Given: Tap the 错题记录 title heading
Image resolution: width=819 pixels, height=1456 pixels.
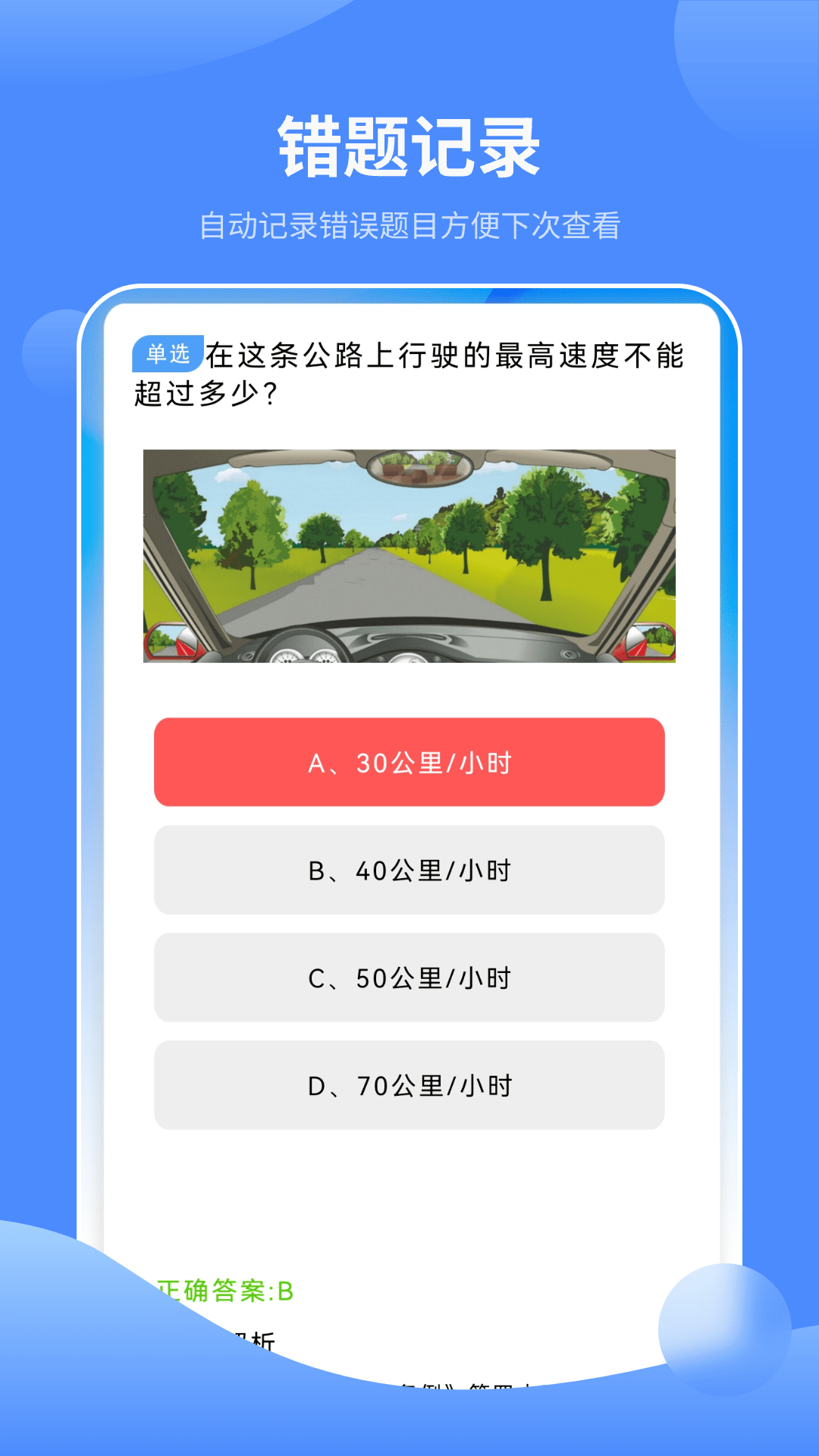Looking at the screenshot, I should point(409,144).
